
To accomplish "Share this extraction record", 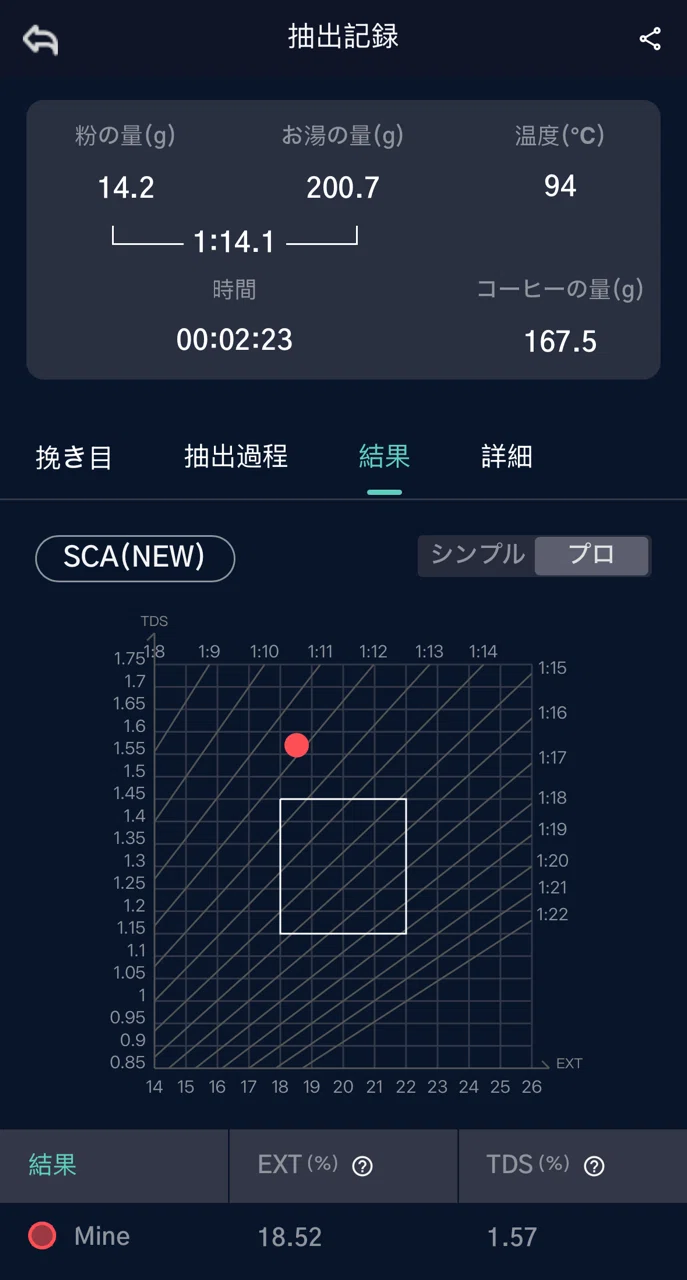I will 650,39.
